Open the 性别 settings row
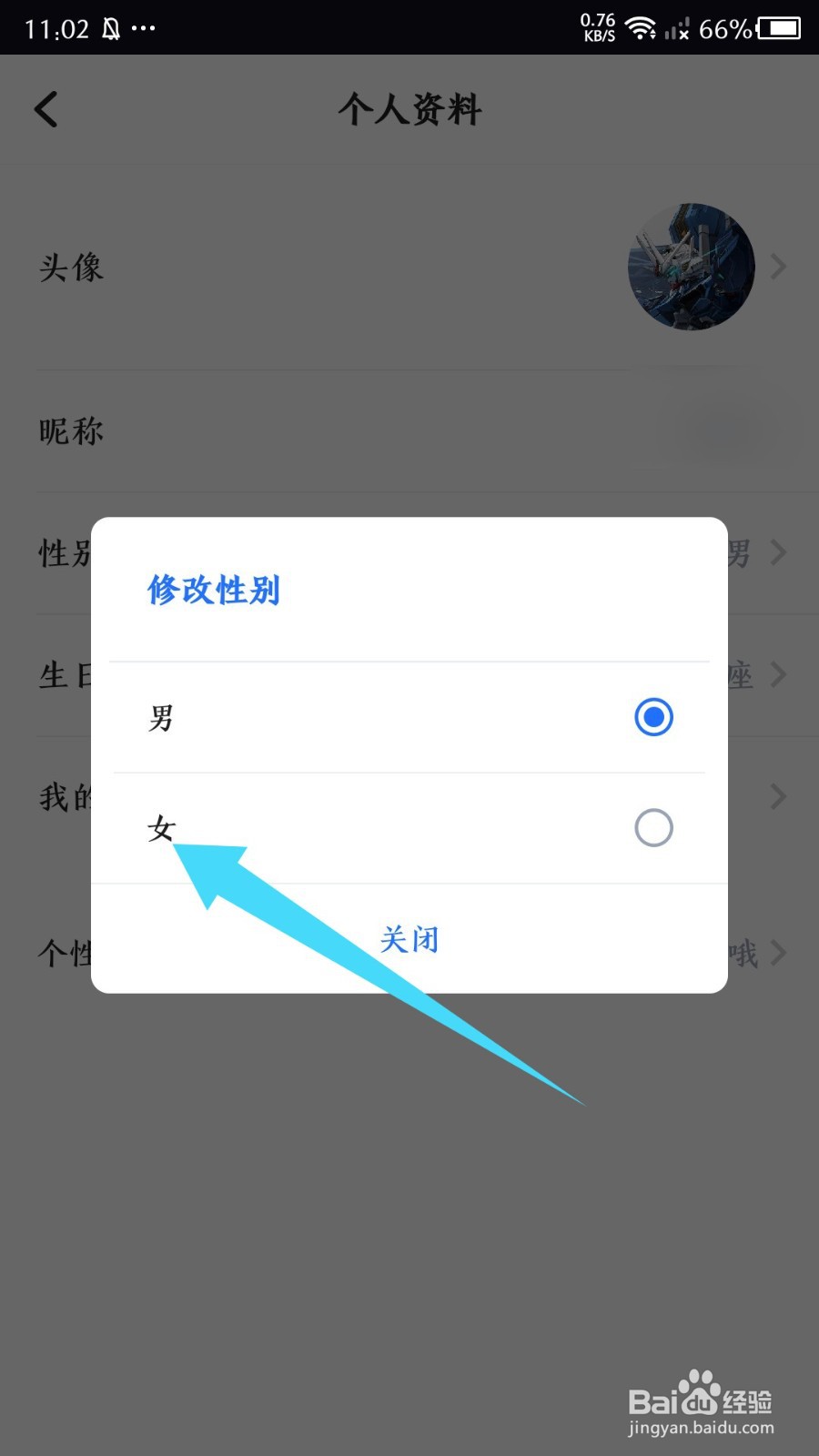This screenshot has width=819, height=1456. click(778, 552)
